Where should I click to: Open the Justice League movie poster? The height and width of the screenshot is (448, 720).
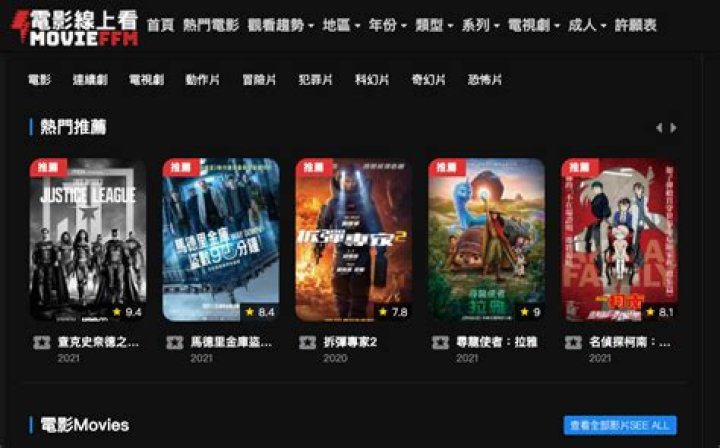click(88, 240)
